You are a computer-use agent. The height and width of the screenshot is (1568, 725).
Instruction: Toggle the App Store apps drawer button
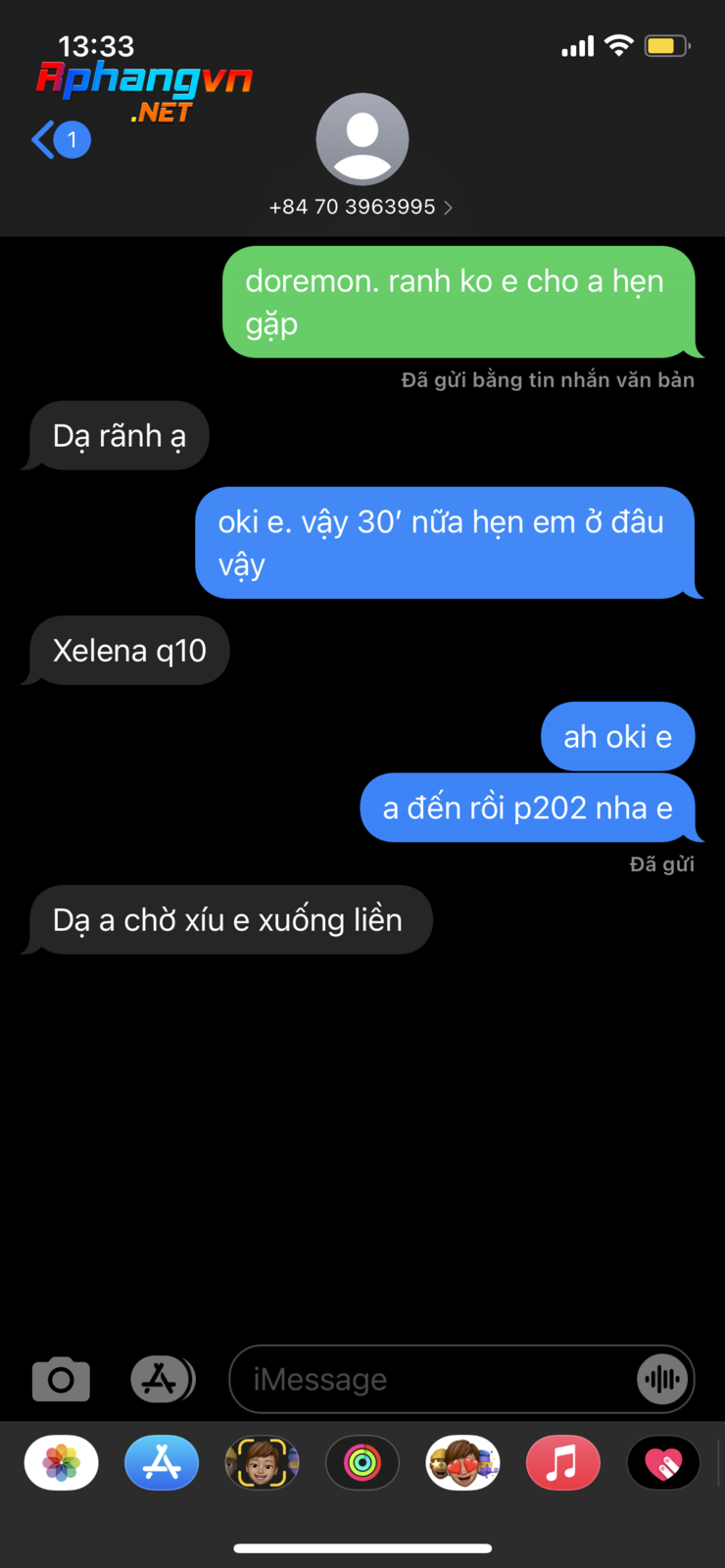163,1380
